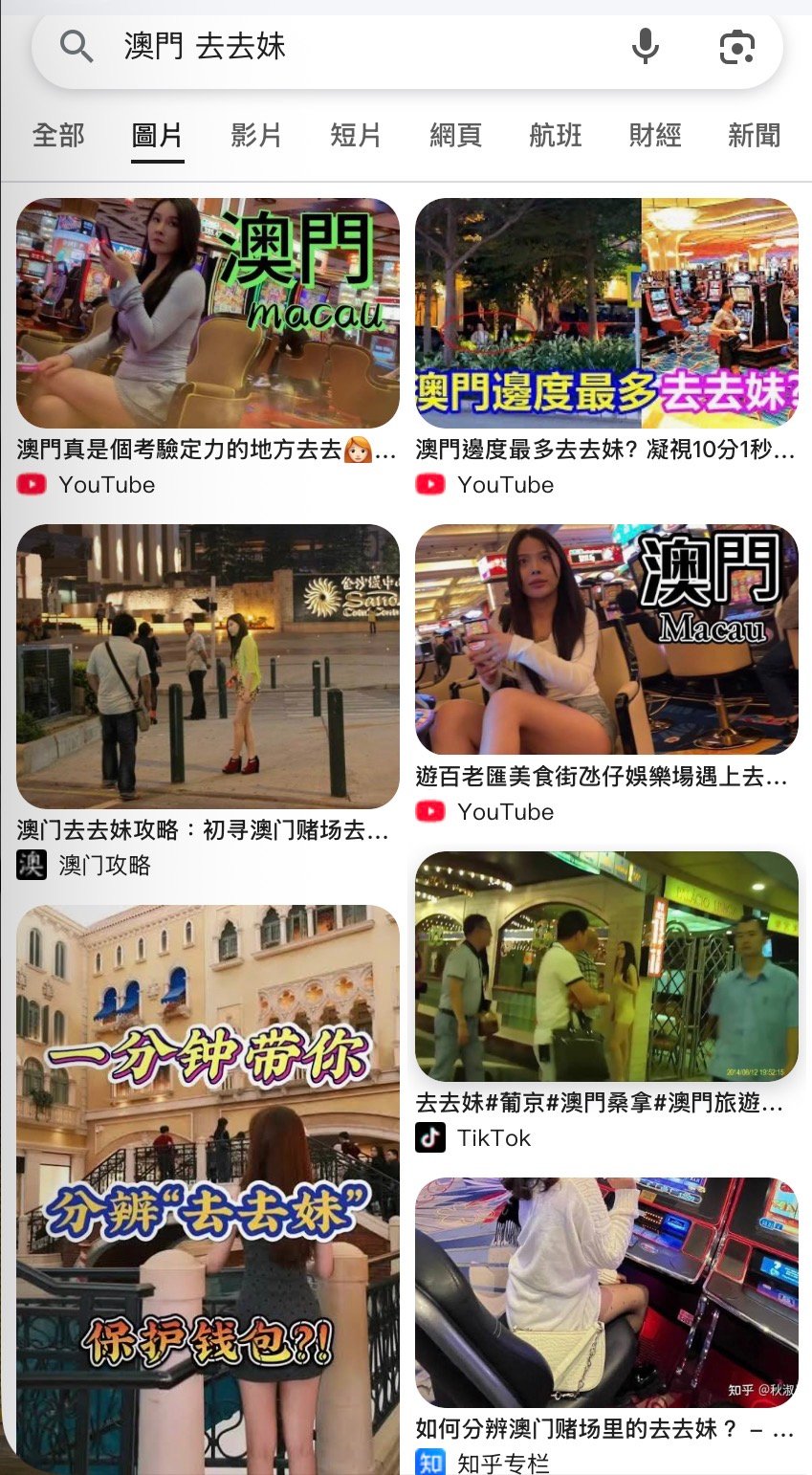Open the 財經 tab
Screen dimensions: 812x1475
[655, 136]
